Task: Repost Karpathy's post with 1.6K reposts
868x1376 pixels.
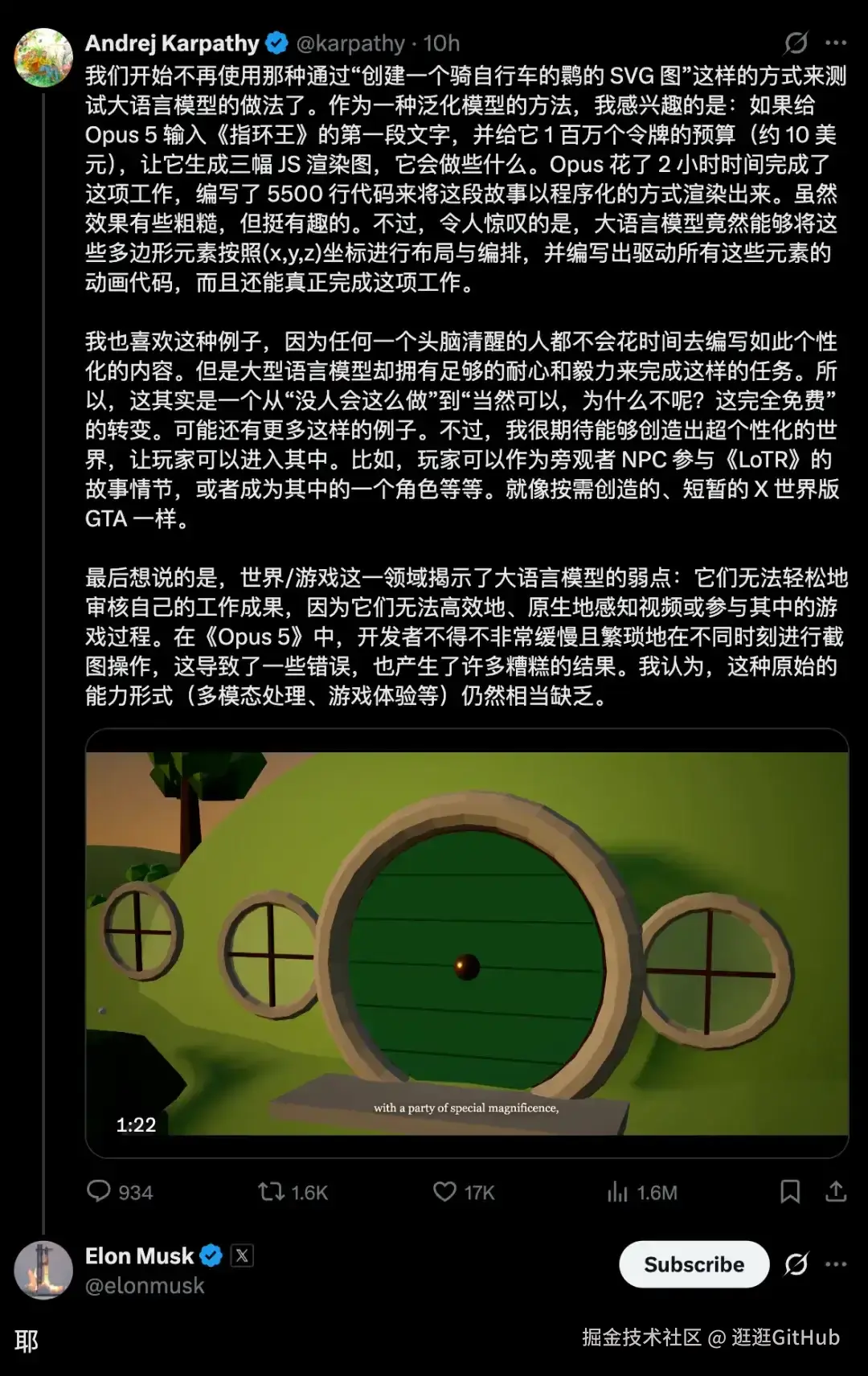Action: 293,1192
